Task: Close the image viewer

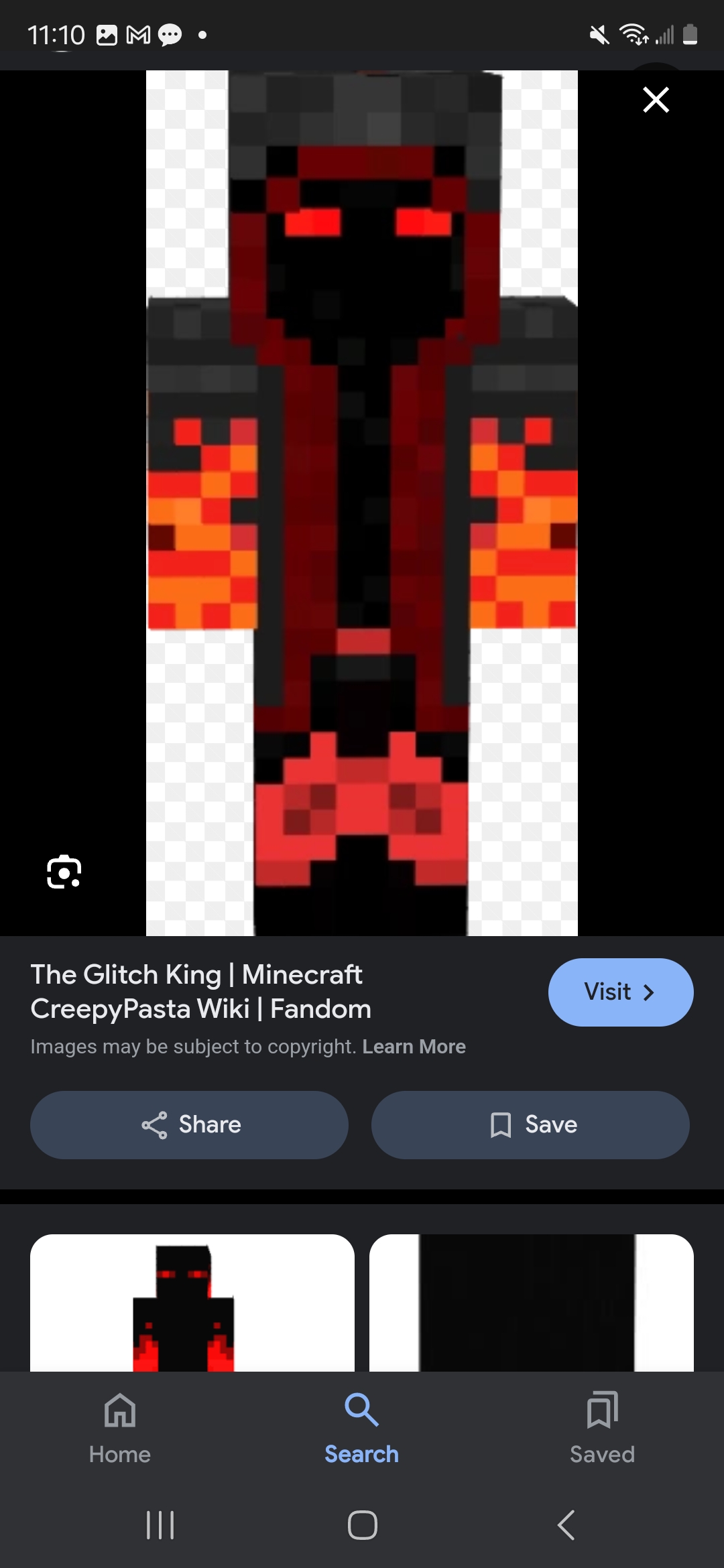Action: [656, 100]
